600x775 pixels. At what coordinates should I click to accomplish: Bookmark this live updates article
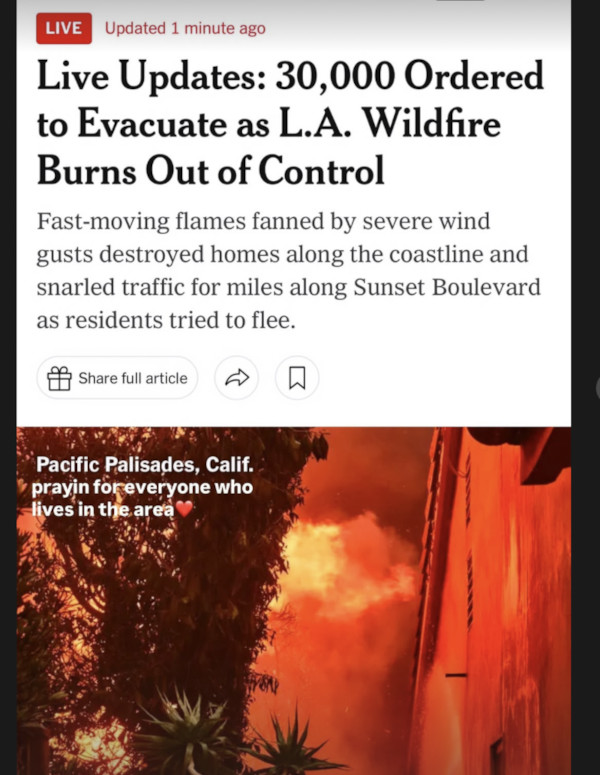(x=297, y=378)
